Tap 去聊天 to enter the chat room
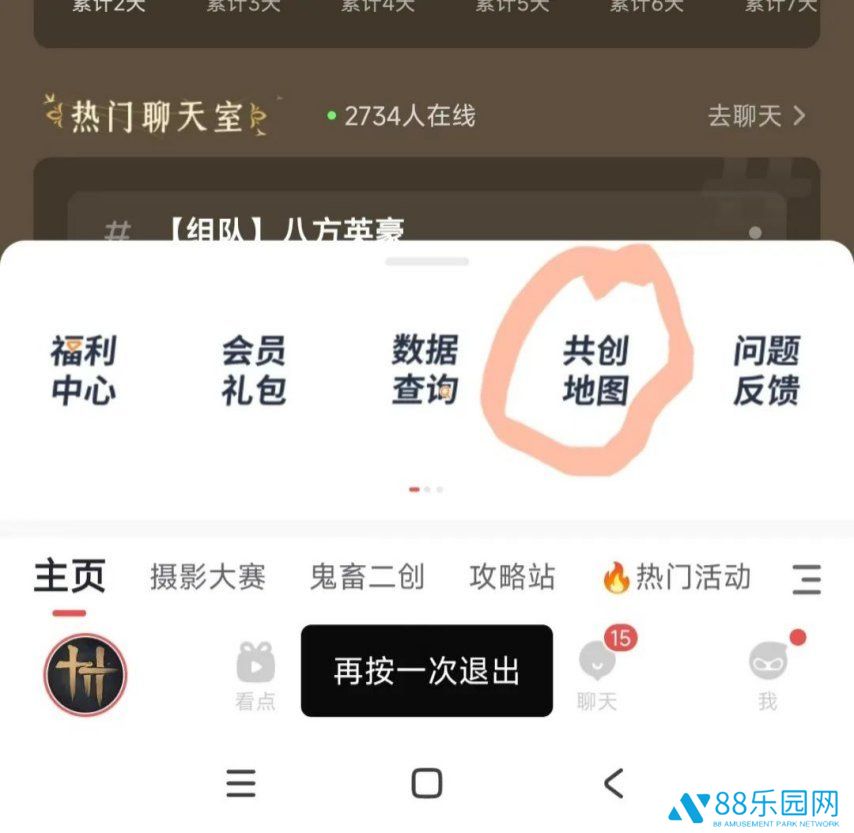This screenshot has height=833, width=854. tap(755, 116)
